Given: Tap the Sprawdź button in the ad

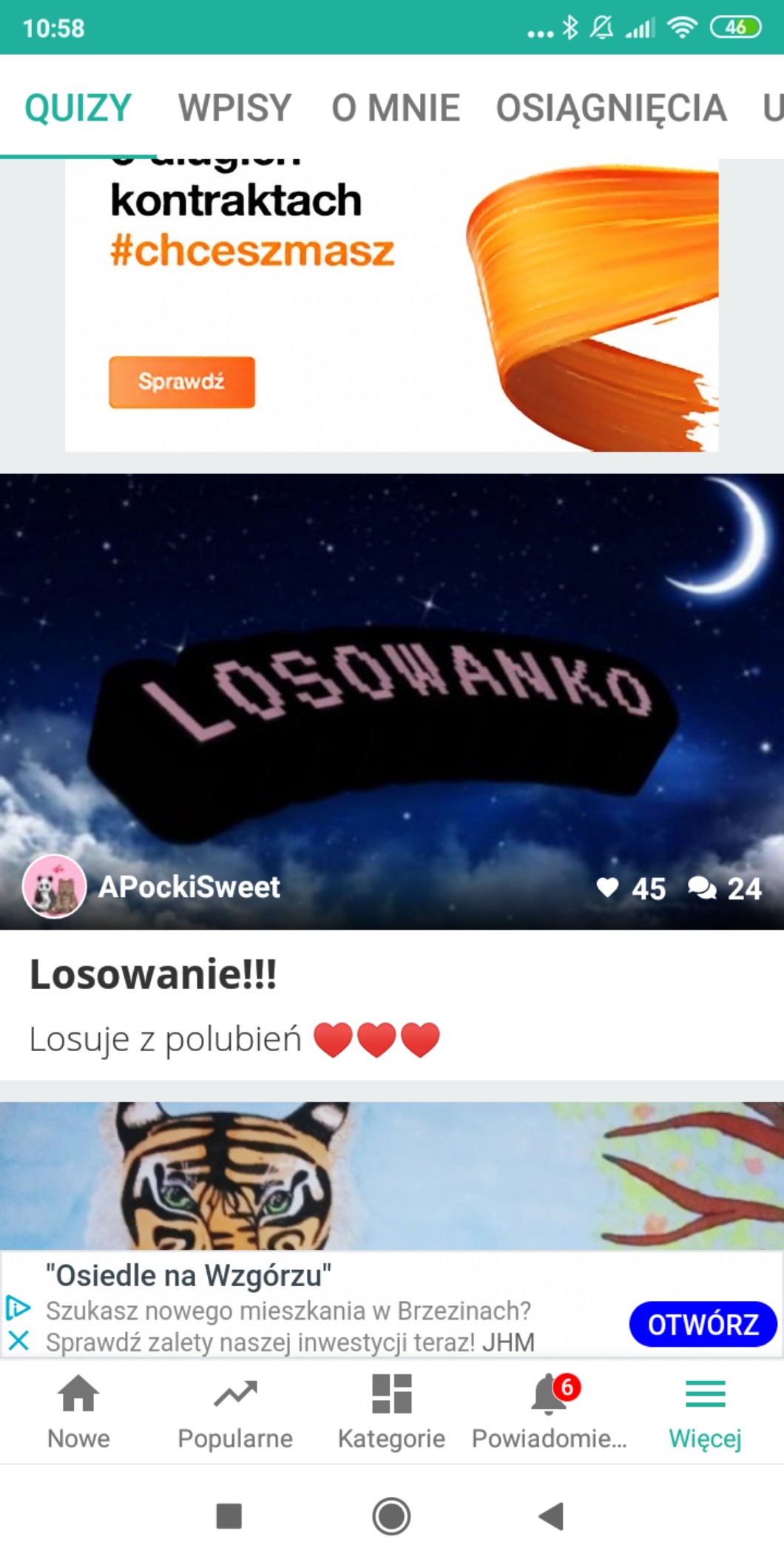Looking at the screenshot, I should [x=182, y=382].
